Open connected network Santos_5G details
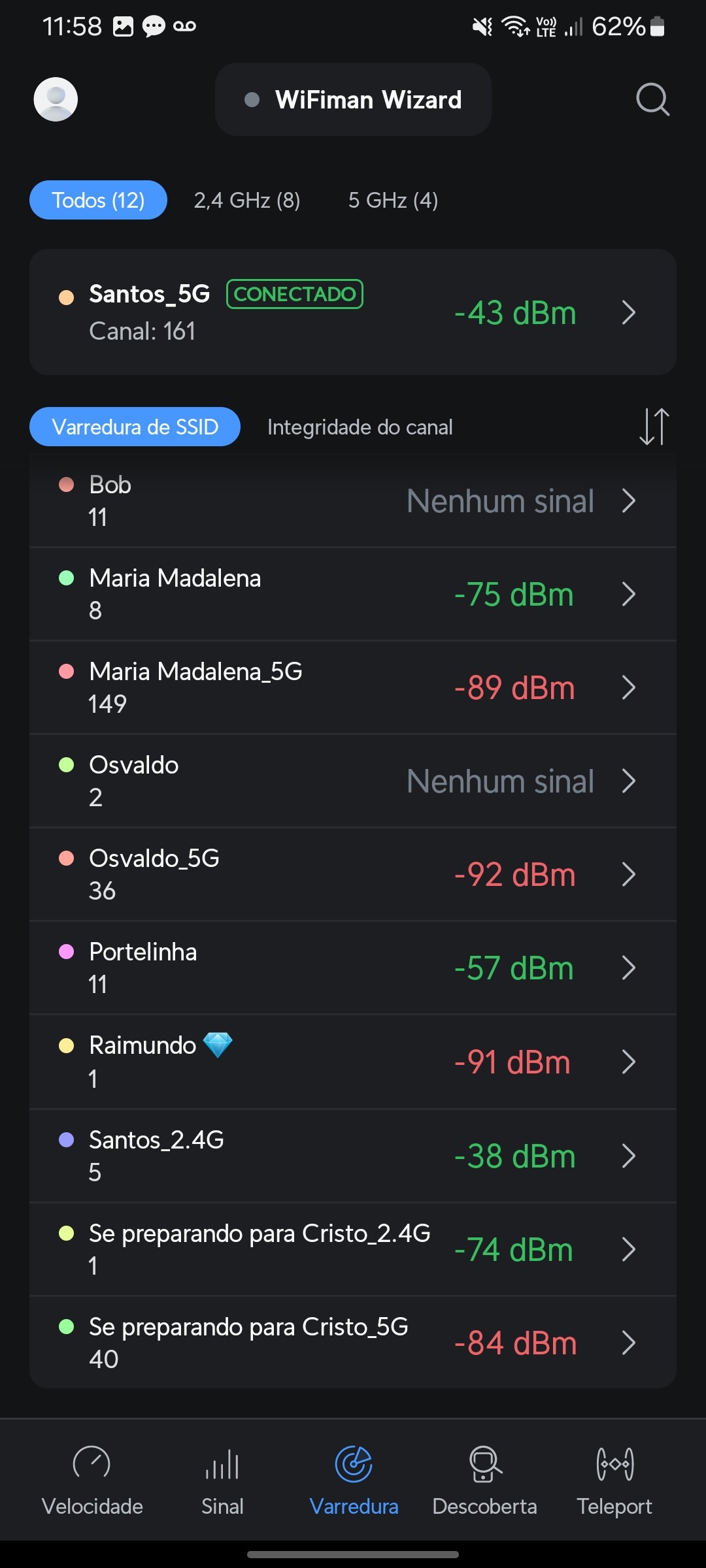 (353, 312)
